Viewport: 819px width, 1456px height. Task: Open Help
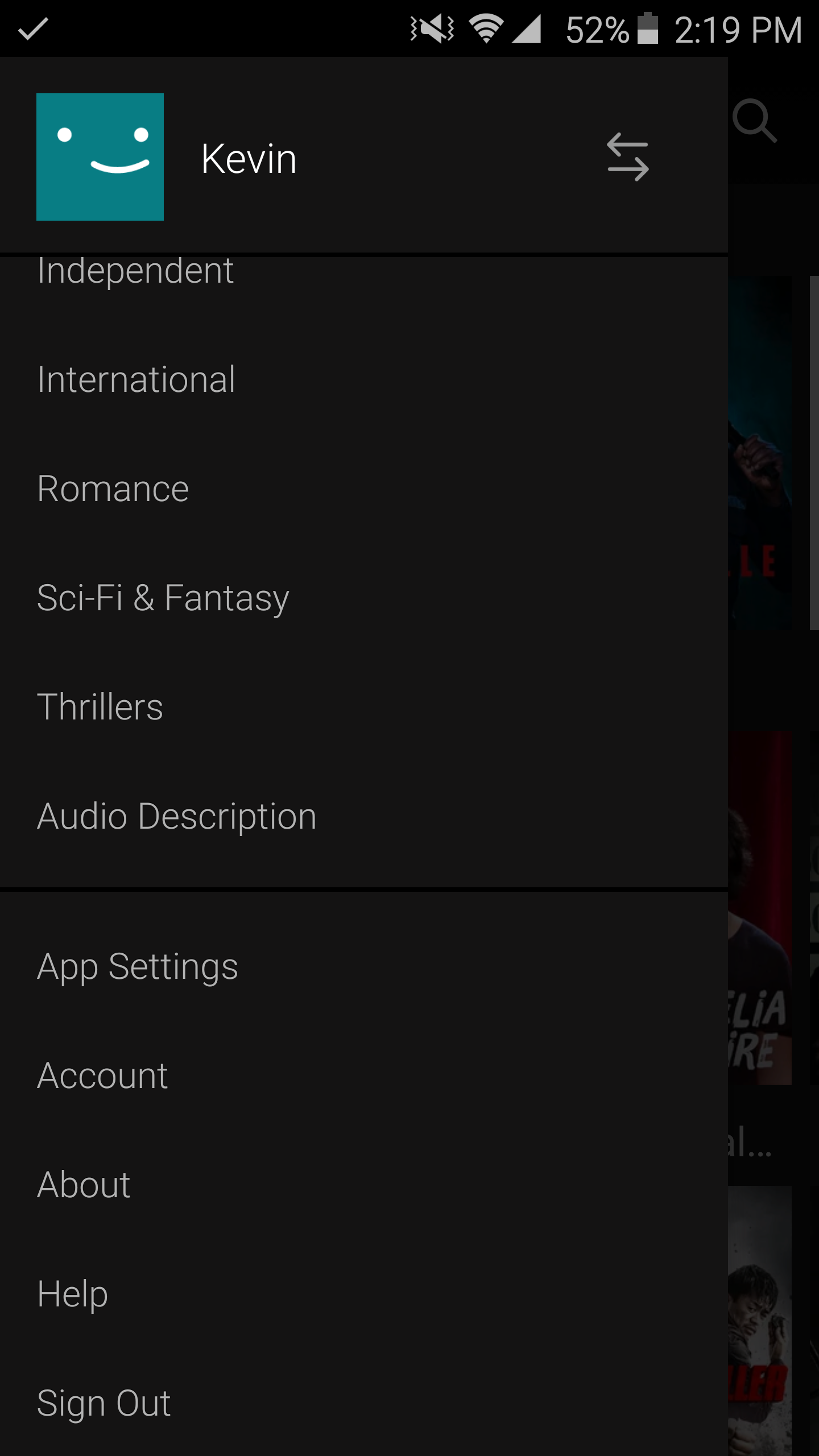pyautogui.click(x=73, y=1294)
